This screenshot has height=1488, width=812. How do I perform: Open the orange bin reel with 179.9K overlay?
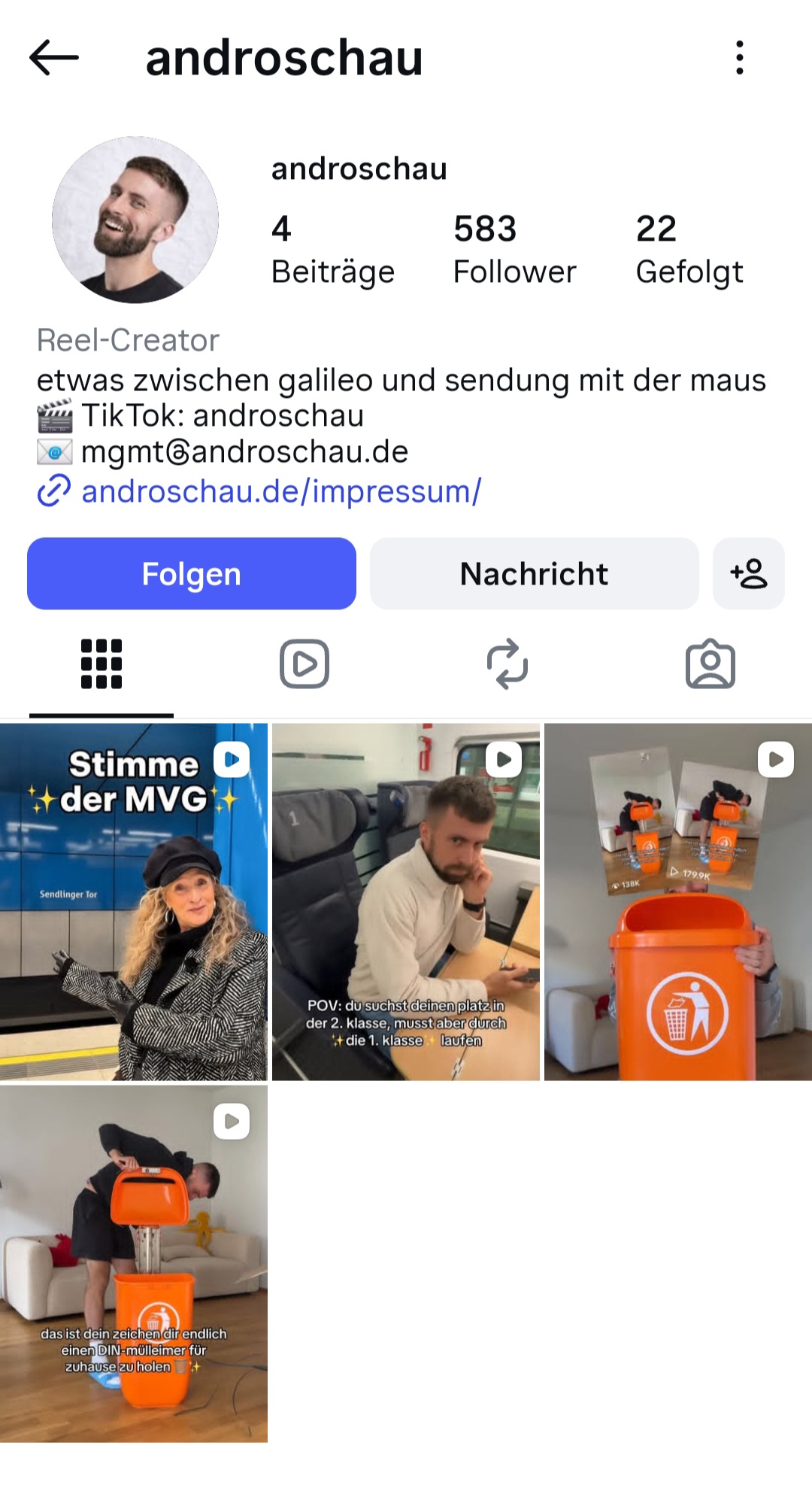(x=678, y=902)
